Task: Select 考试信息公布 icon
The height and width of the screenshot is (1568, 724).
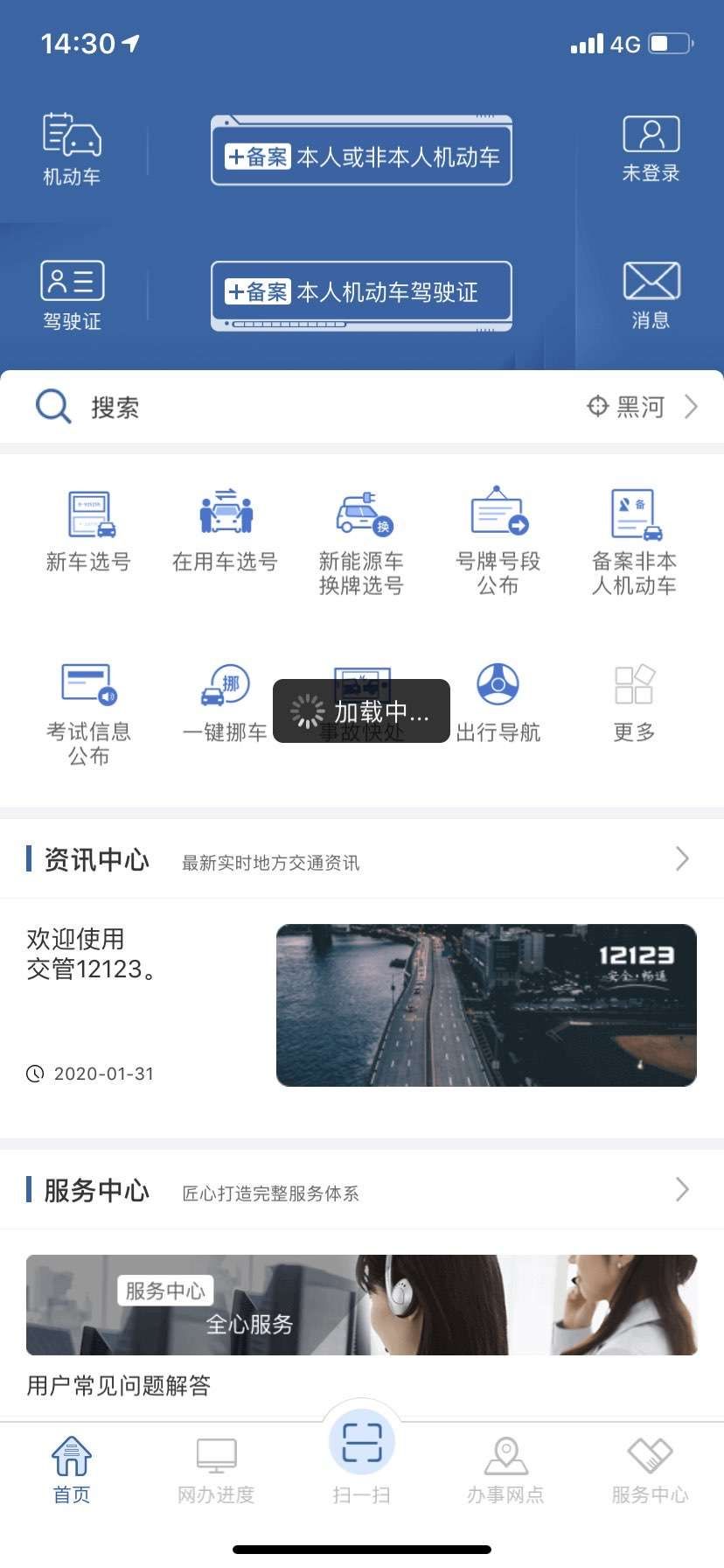Action: [x=88, y=700]
